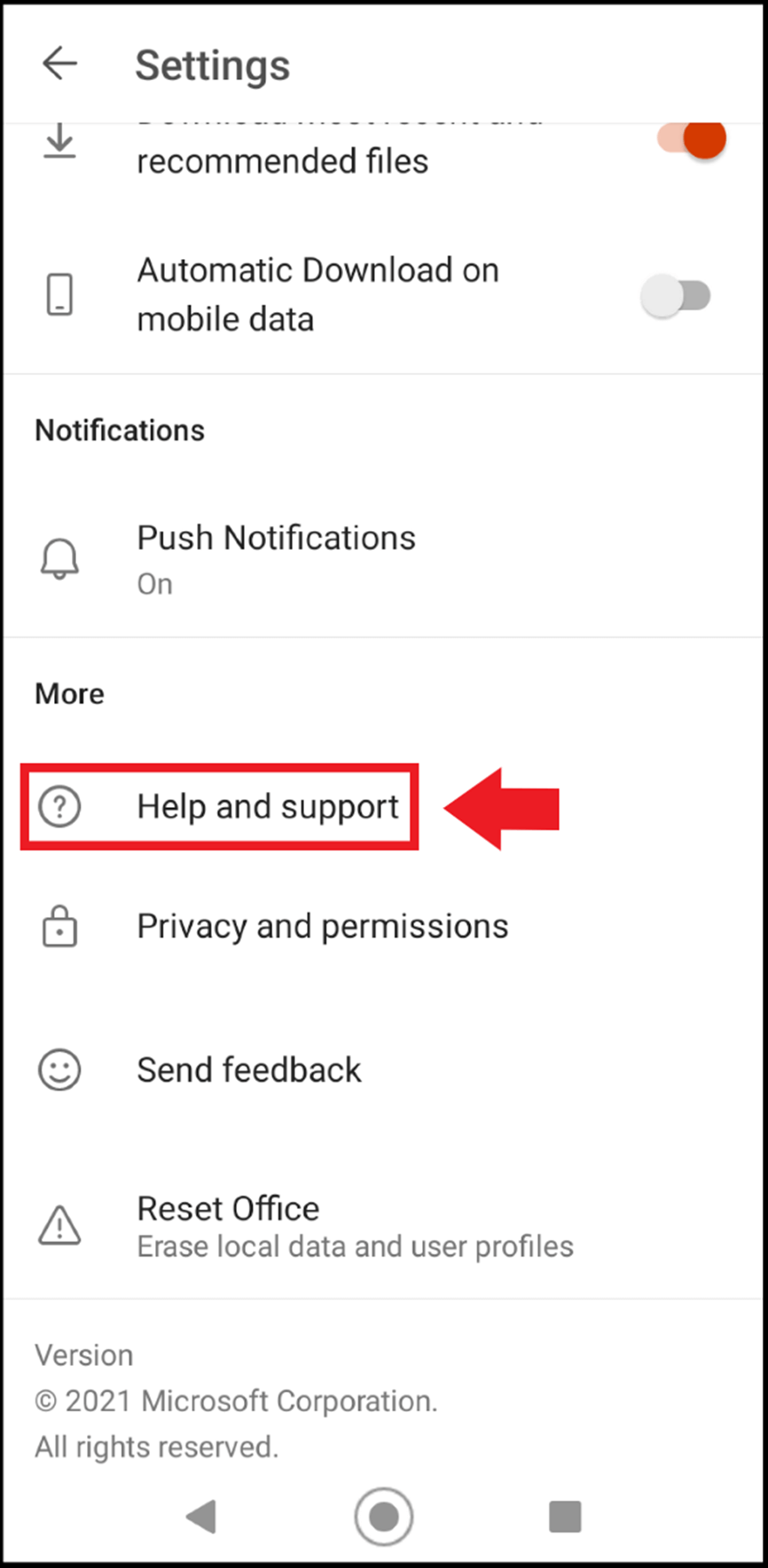The image size is (768, 1568).
Task: Toggle download of recommended files off
Action: point(692,140)
